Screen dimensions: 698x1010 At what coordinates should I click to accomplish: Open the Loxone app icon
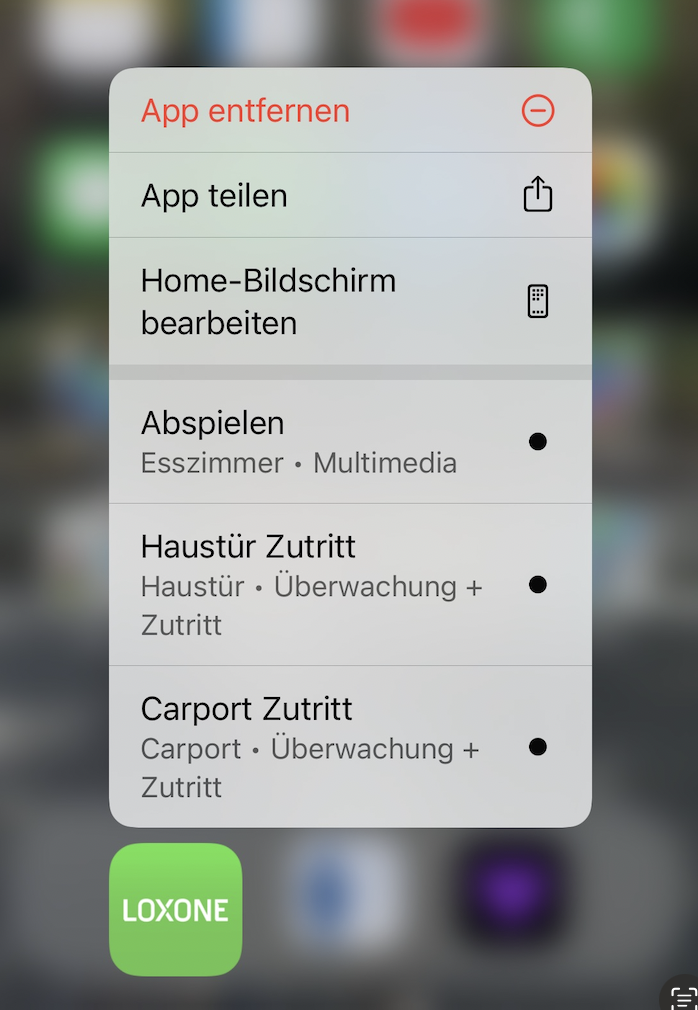176,909
